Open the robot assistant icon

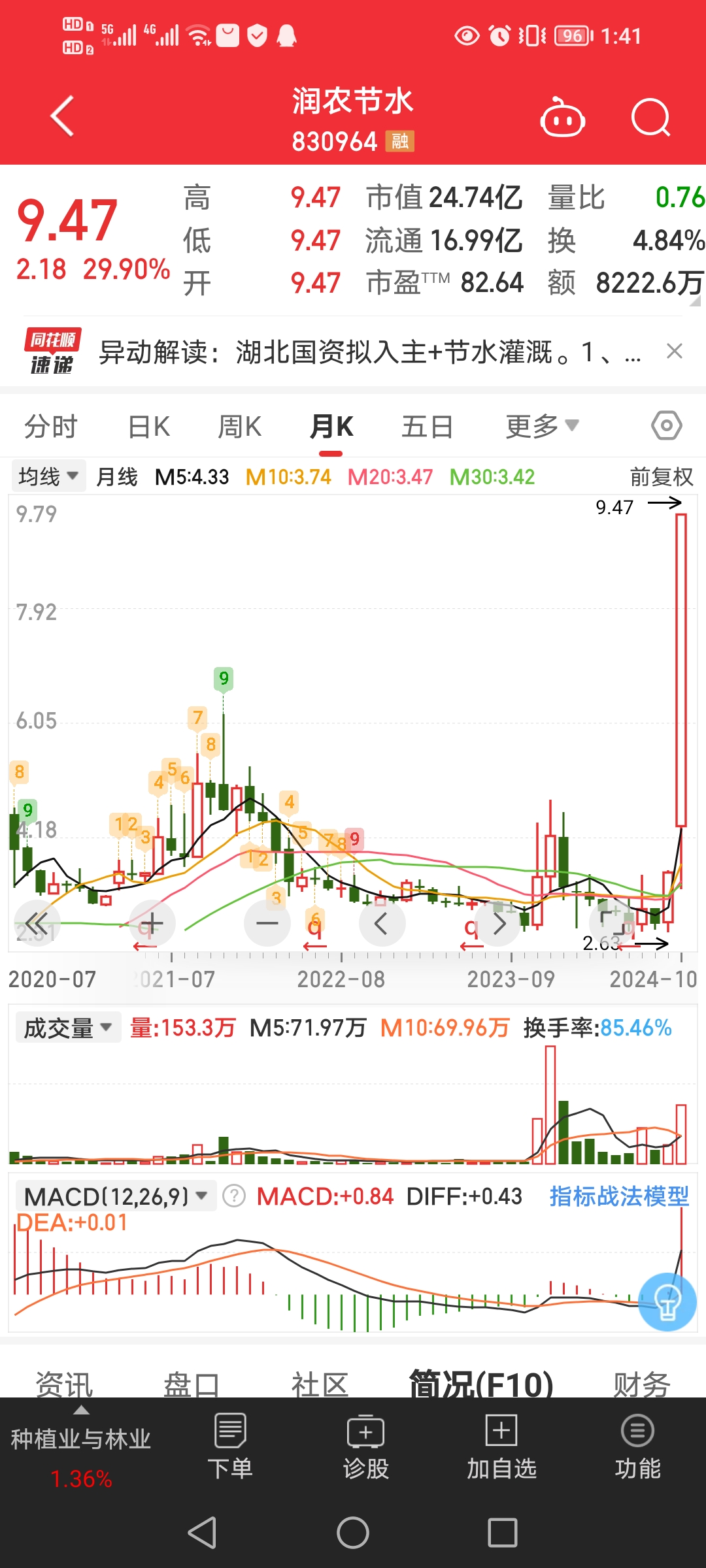click(x=562, y=118)
